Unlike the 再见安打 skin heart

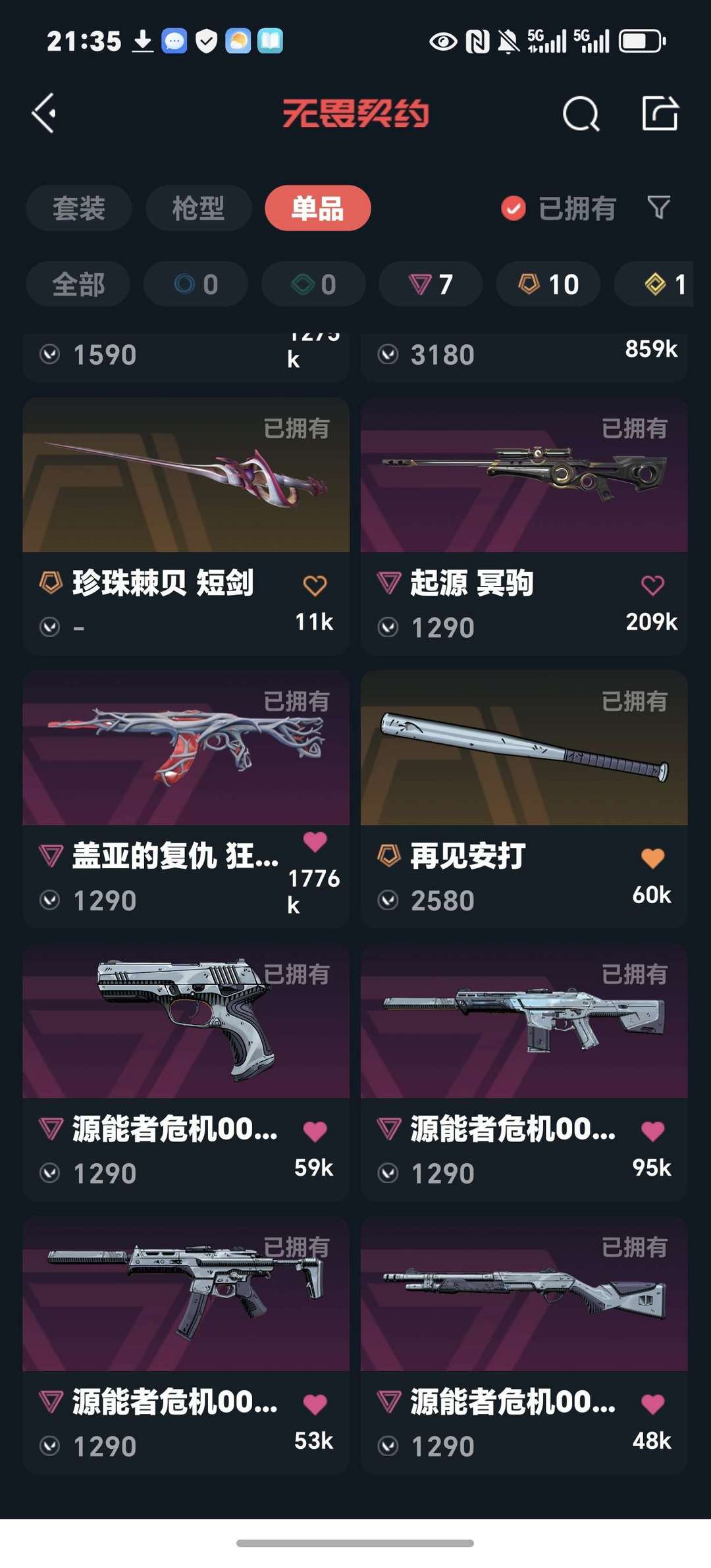point(652,858)
